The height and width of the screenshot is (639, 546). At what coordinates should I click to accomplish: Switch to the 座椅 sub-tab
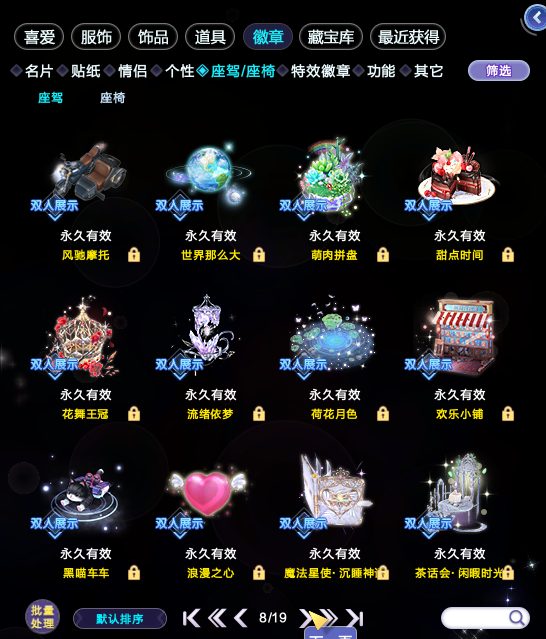pos(112,98)
